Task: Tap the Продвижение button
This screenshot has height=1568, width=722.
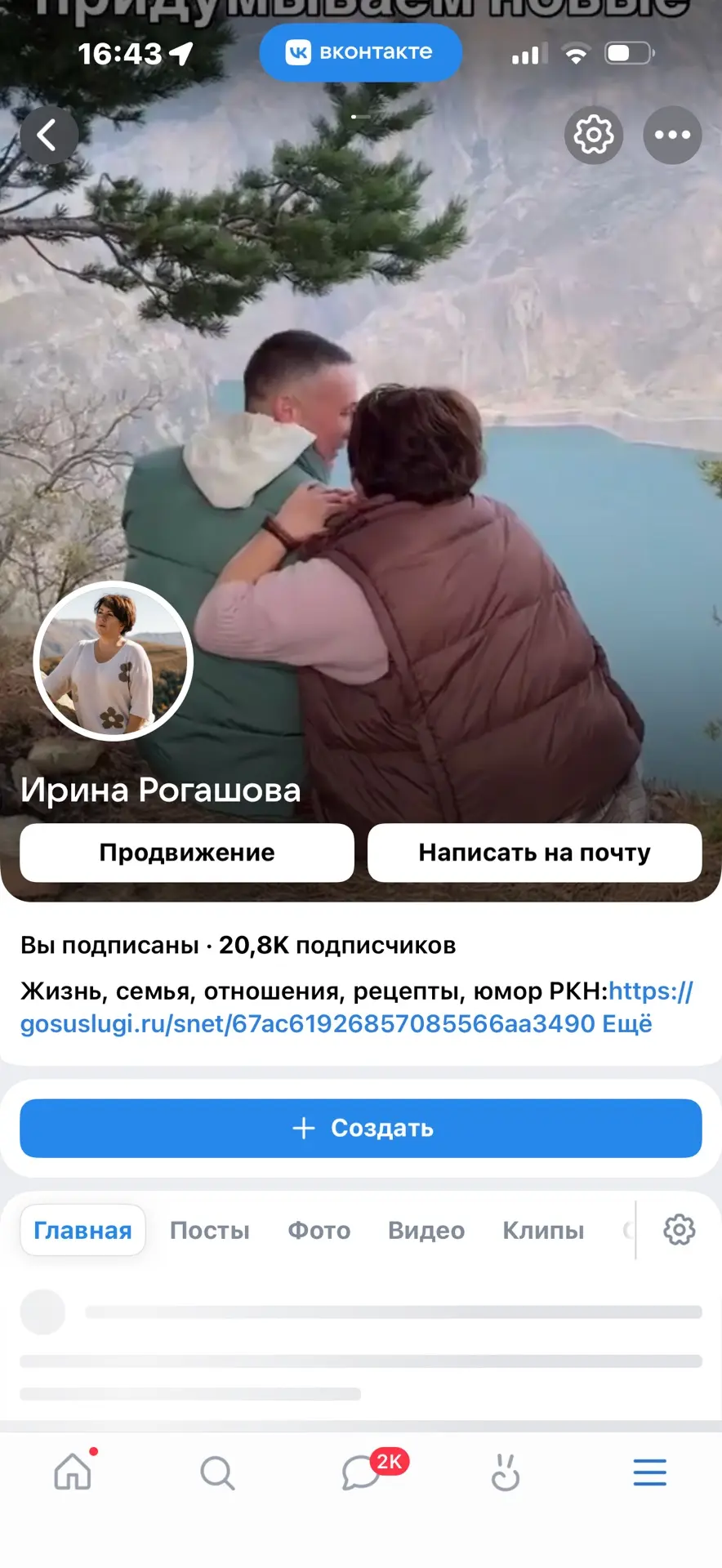Action: pos(187,853)
